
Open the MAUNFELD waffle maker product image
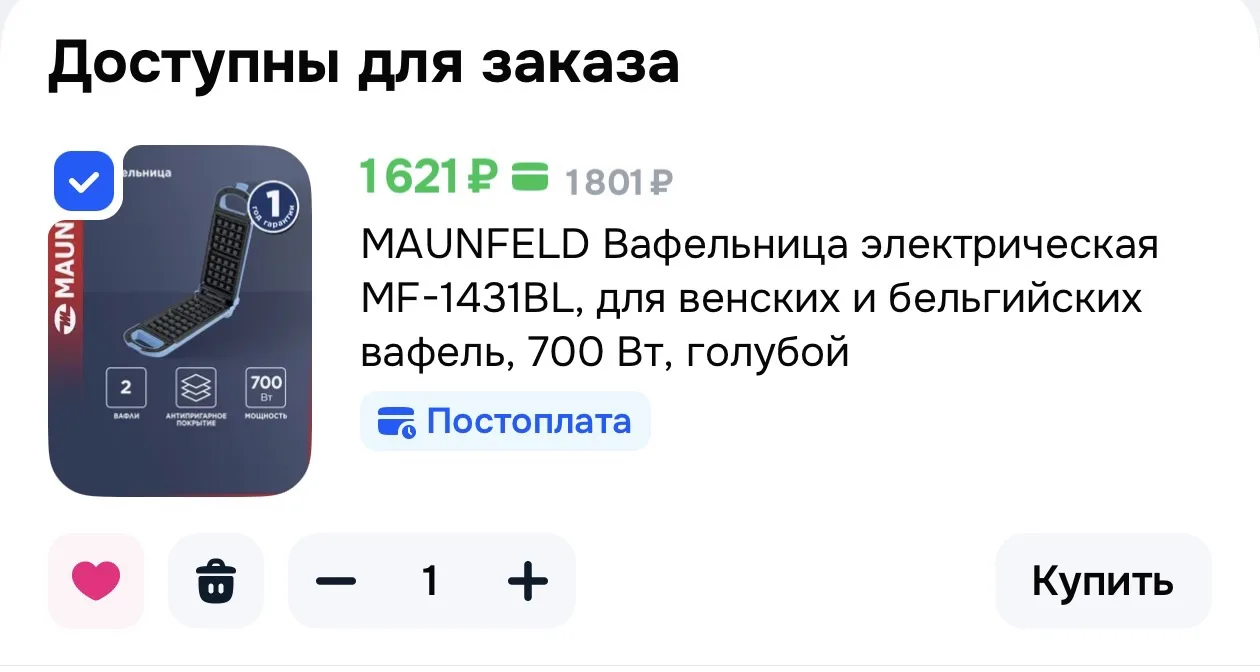(x=180, y=321)
